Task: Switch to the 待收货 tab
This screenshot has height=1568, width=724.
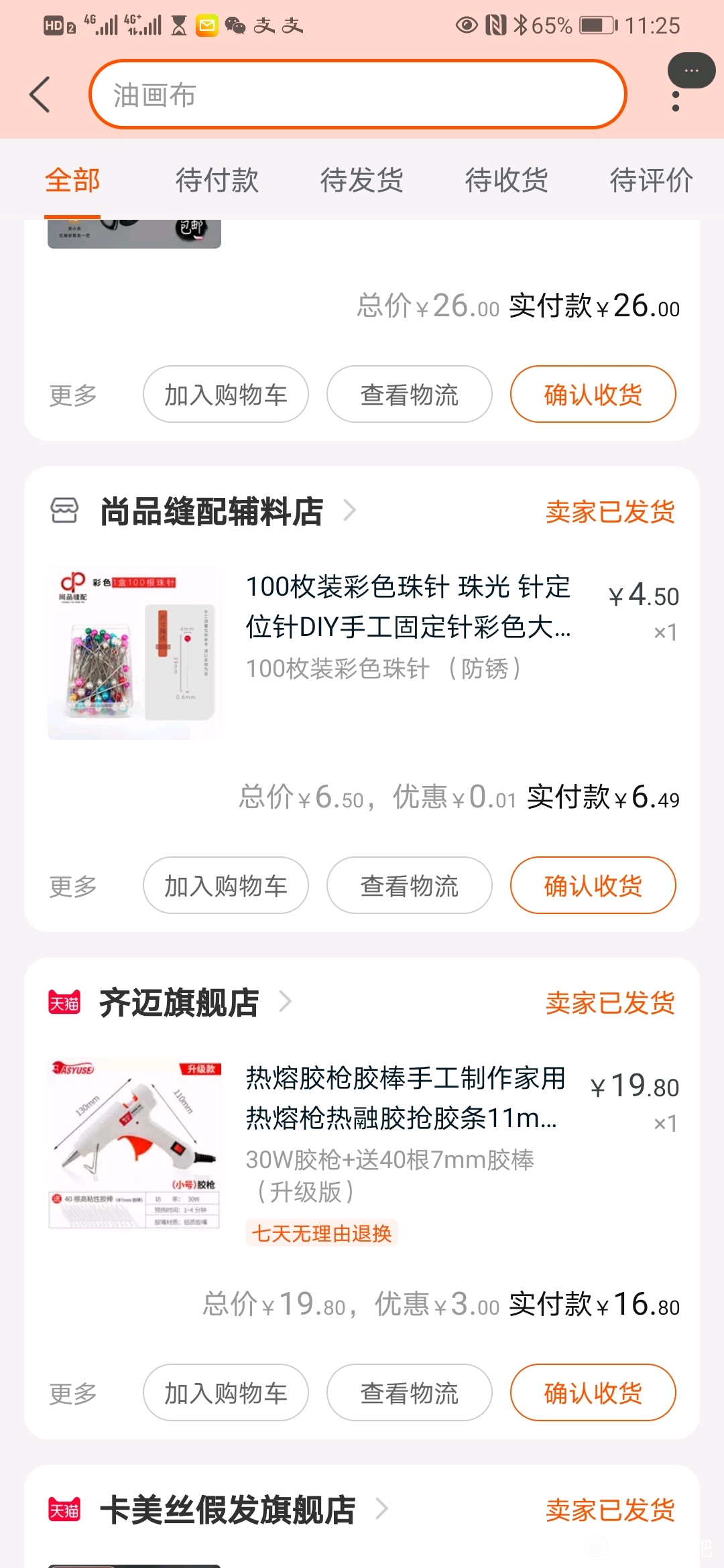Action: point(507,180)
